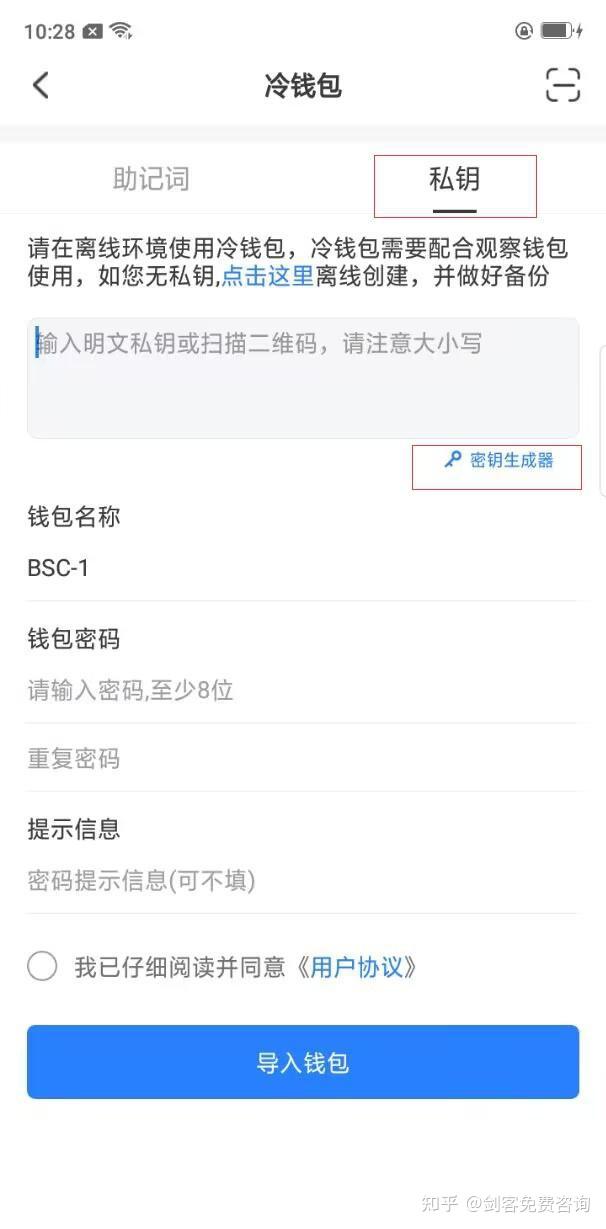This screenshot has width=606, height=1229.
Task: Go back using the back arrow
Action: point(40,85)
